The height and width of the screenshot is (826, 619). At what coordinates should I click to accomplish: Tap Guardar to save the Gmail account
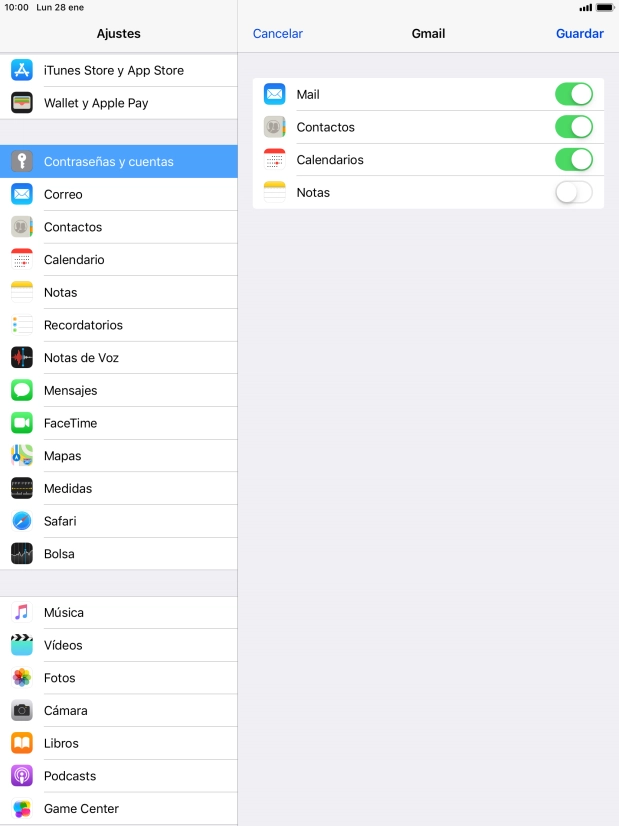pyautogui.click(x=579, y=33)
